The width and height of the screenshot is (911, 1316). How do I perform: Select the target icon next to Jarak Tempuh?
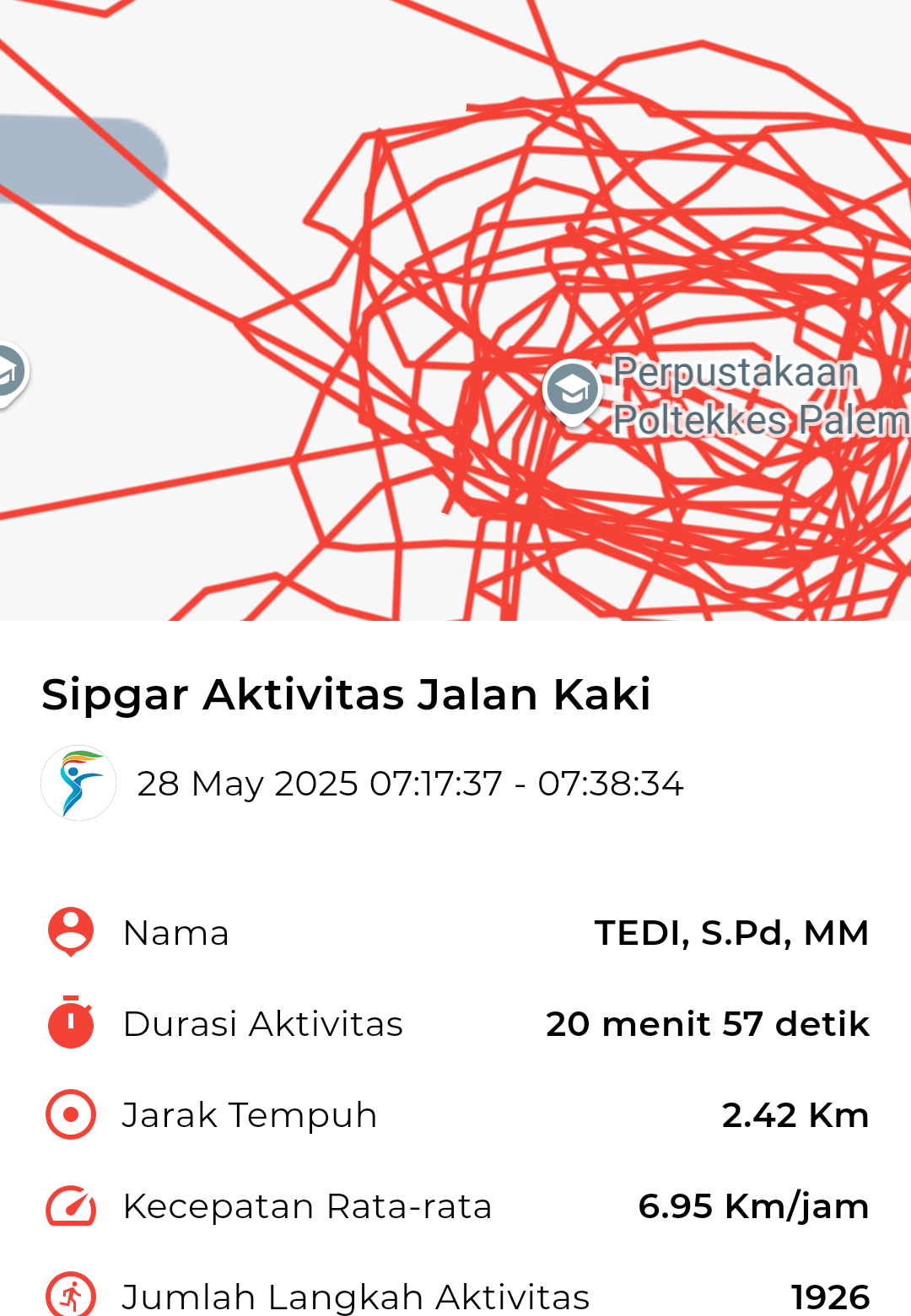pyautogui.click(x=70, y=1114)
